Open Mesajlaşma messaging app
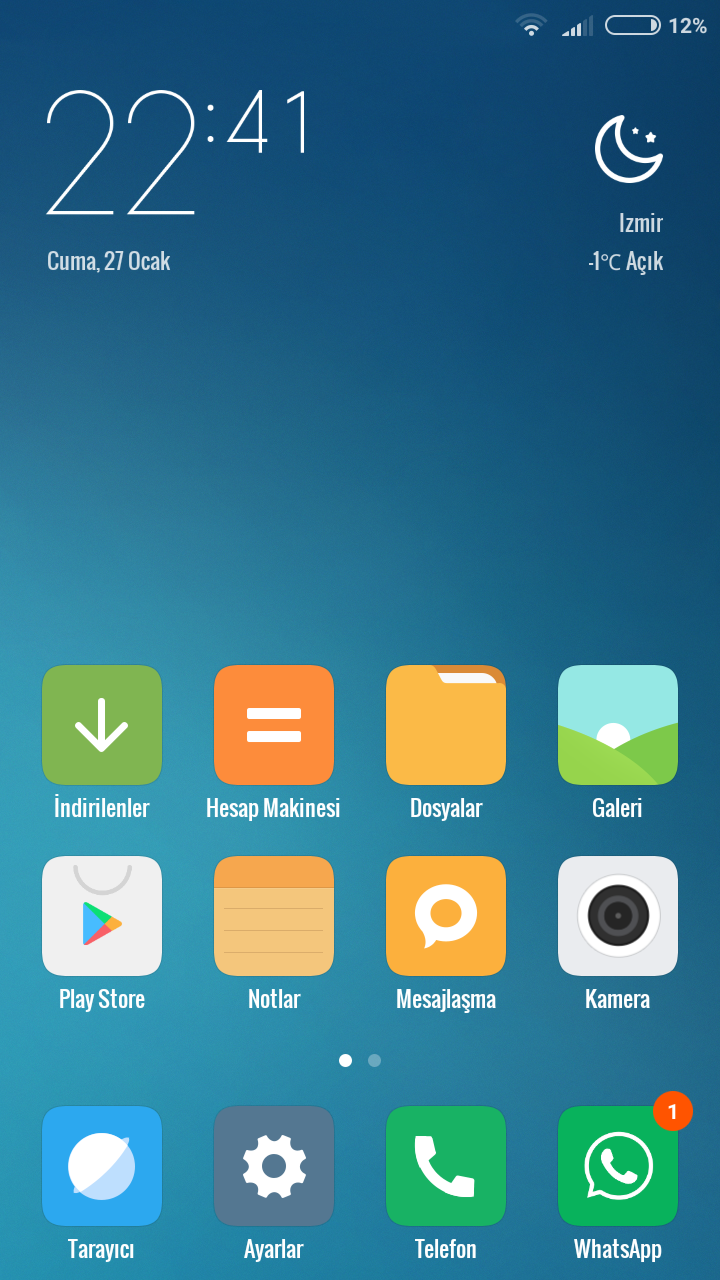 tap(446, 916)
